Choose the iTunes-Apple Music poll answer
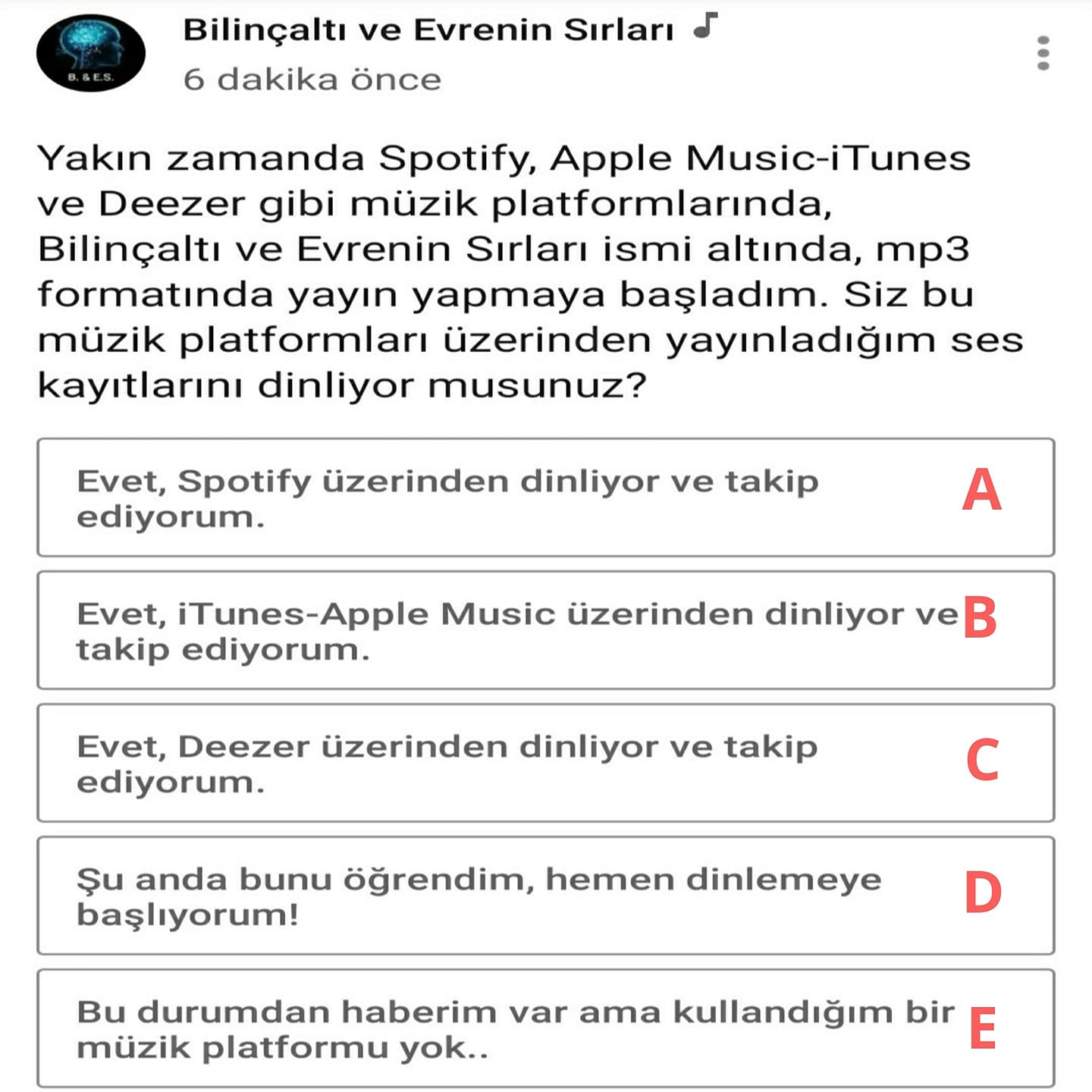 click(x=546, y=630)
